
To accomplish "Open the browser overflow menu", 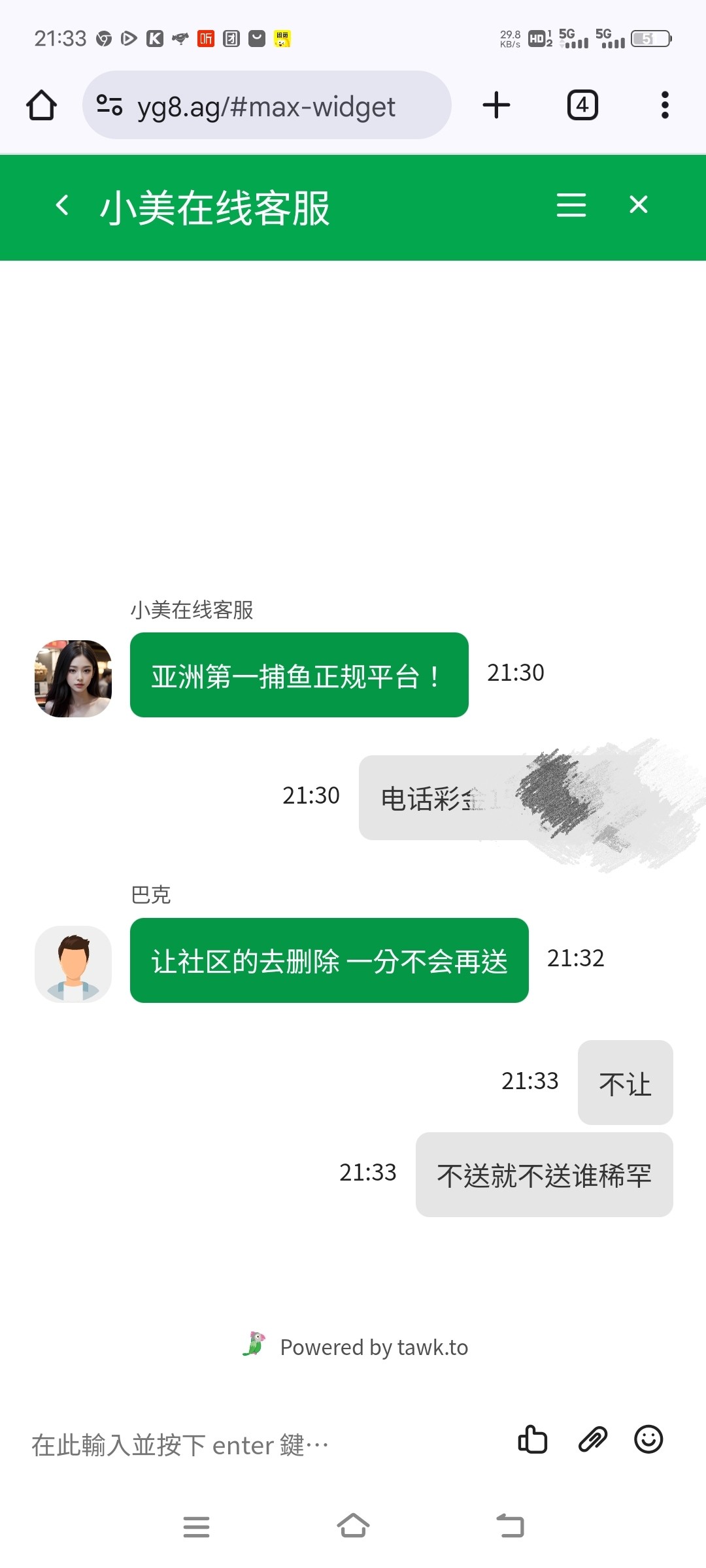I will coord(665,105).
